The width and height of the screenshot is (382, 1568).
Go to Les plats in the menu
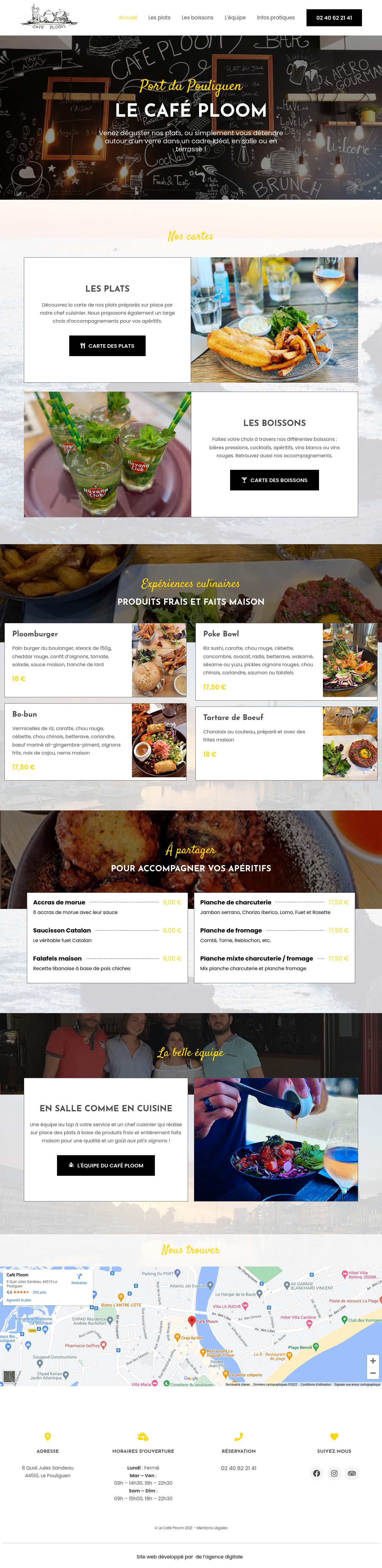coord(159,18)
